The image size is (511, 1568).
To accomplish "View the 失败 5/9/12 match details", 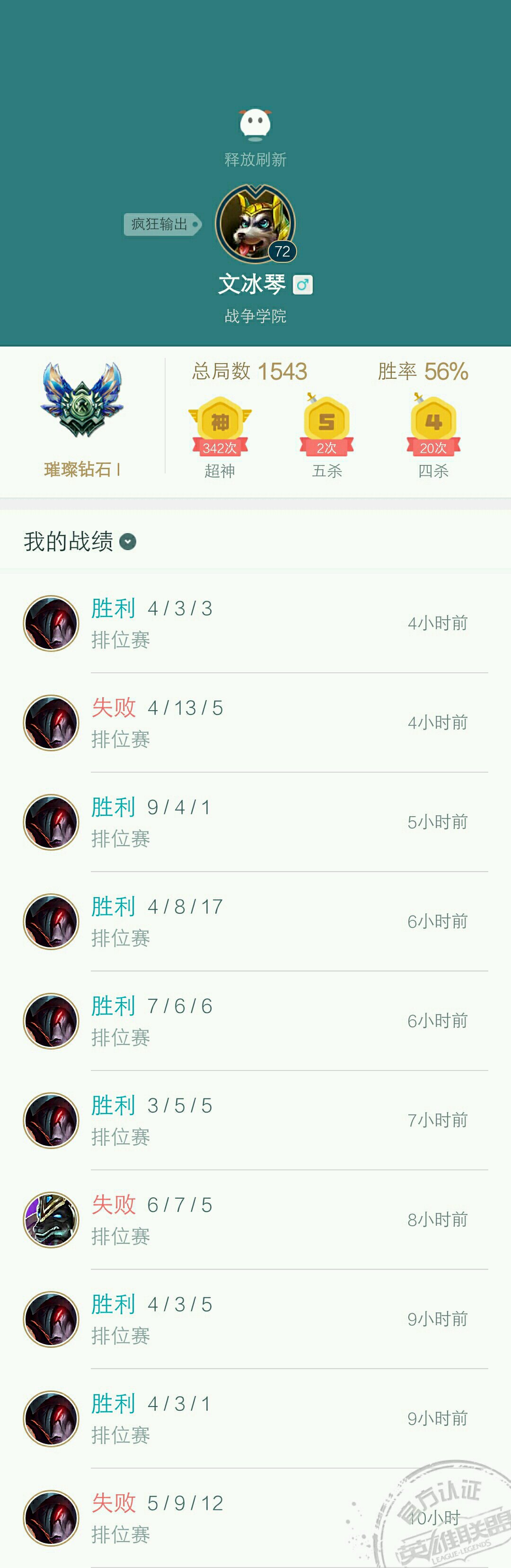I will (255, 1517).
